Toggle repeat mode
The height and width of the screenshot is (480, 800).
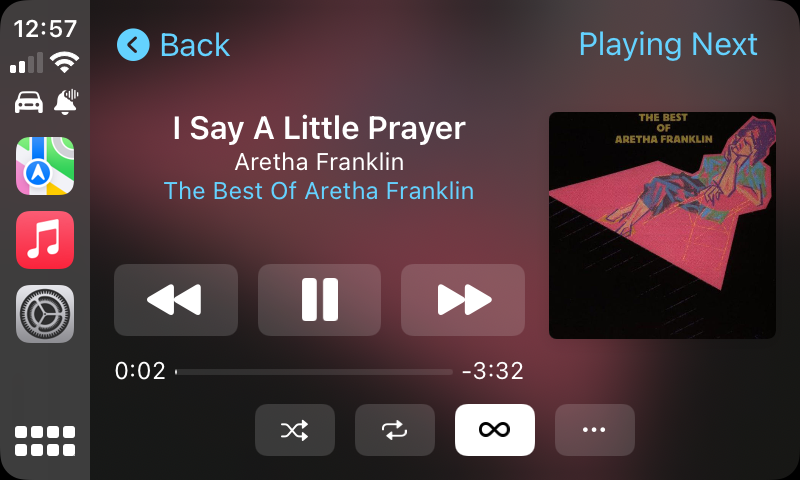(x=394, y=430)
